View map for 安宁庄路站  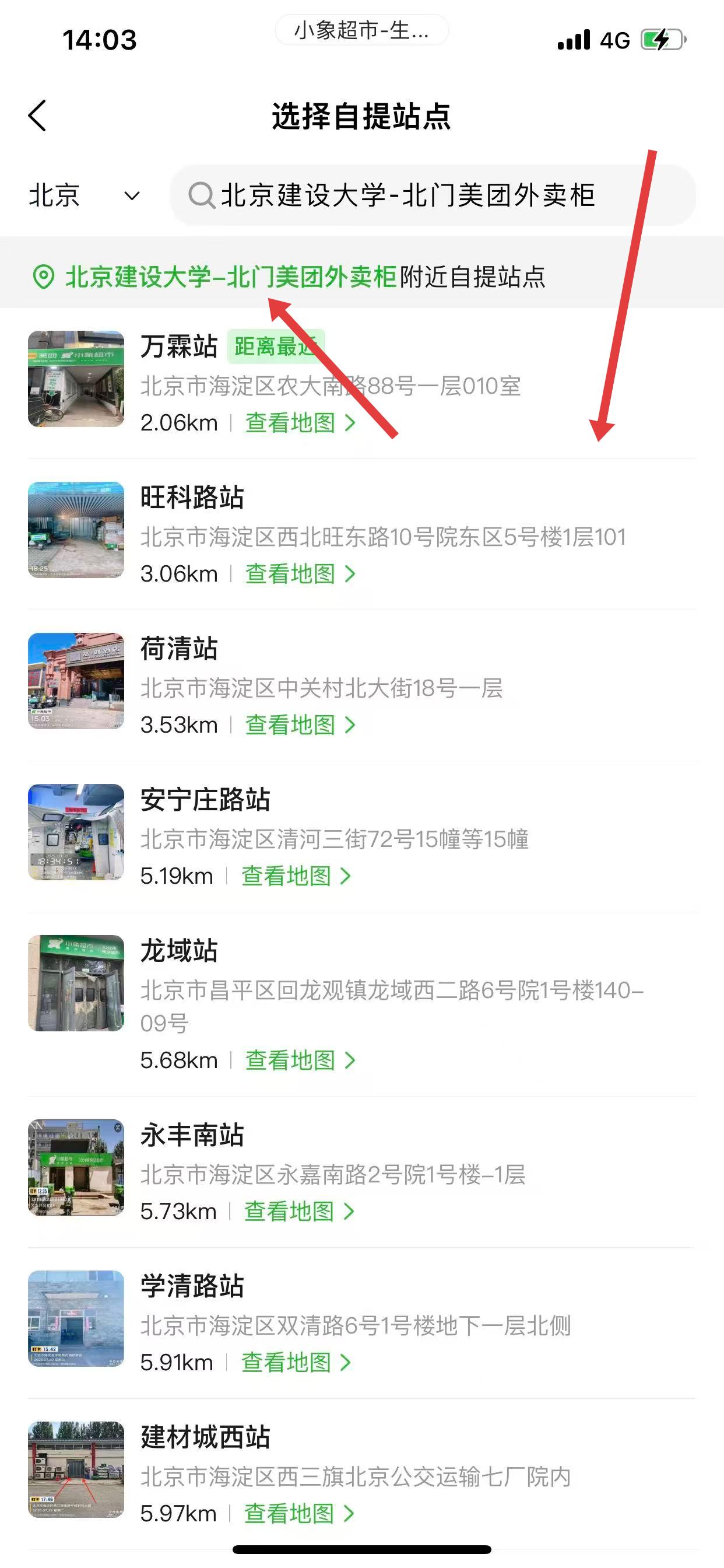[x=296, y=876]
